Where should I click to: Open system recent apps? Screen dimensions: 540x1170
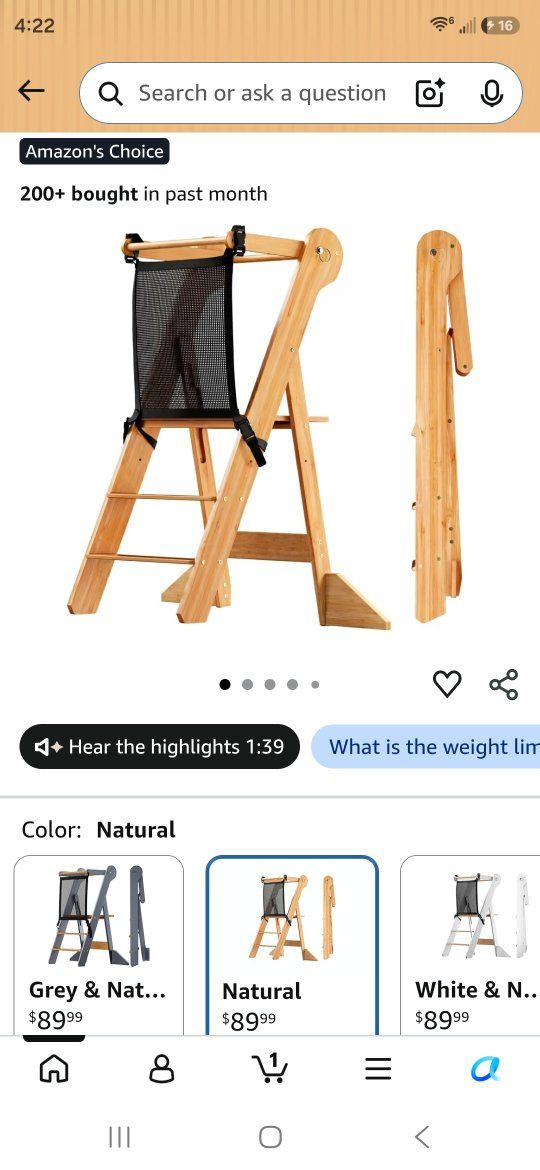[119, 1136]
